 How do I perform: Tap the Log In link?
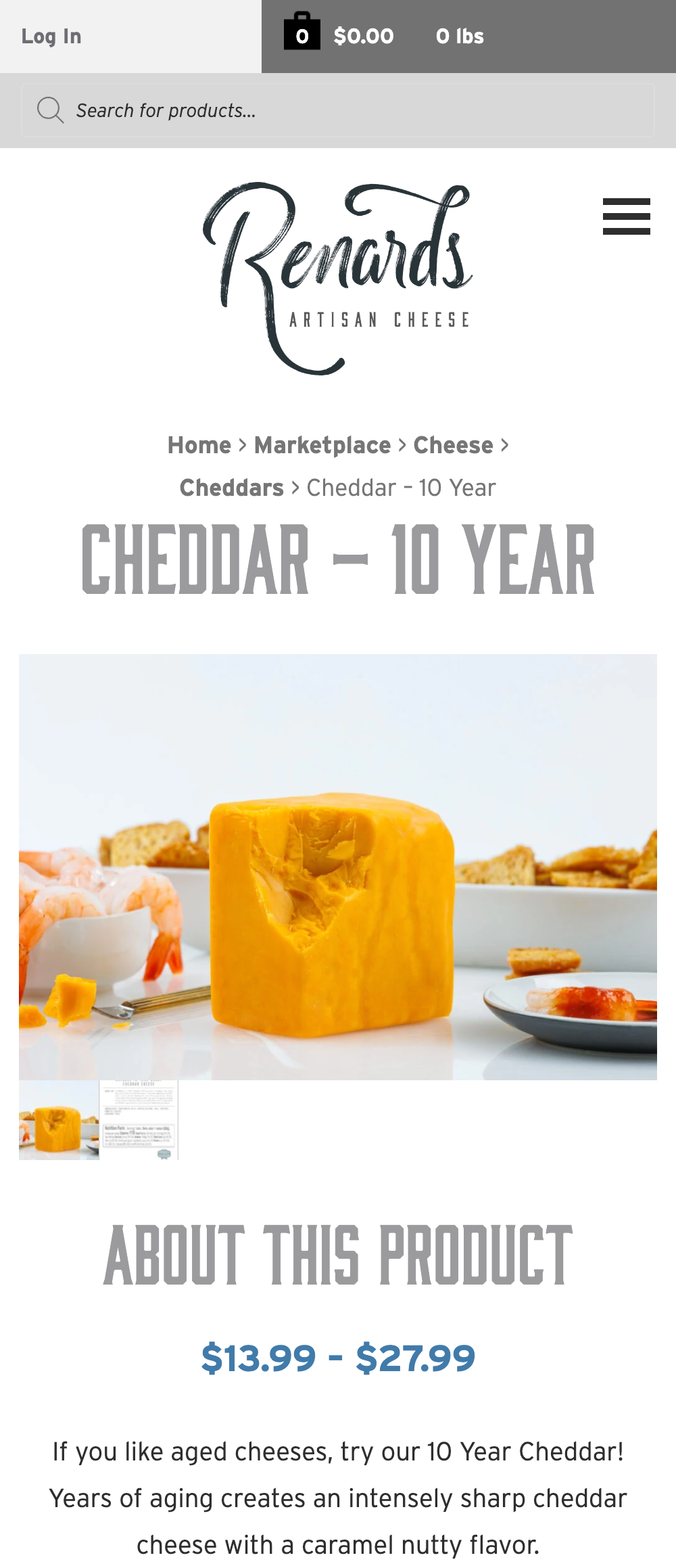51,37
